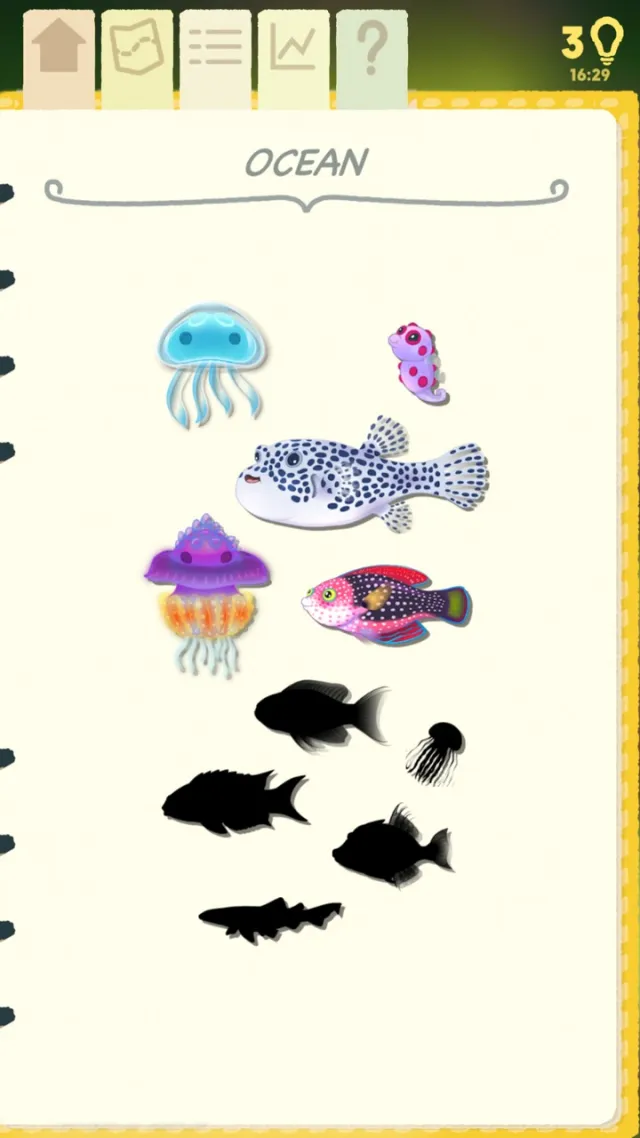Open the help question mark tab
This screenshot has height=1138, width=640.
(371, 50)
